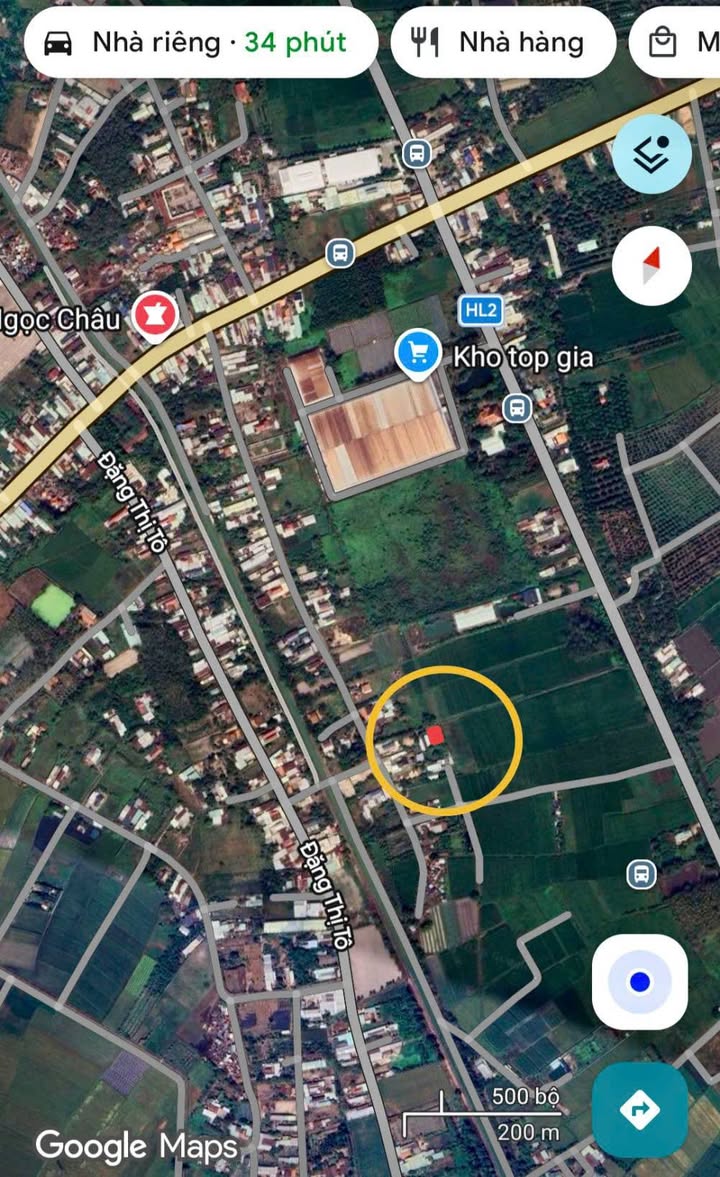Tap the compass to reset north
Viewport: 720px width, 1177px height.
pos(652,265)
